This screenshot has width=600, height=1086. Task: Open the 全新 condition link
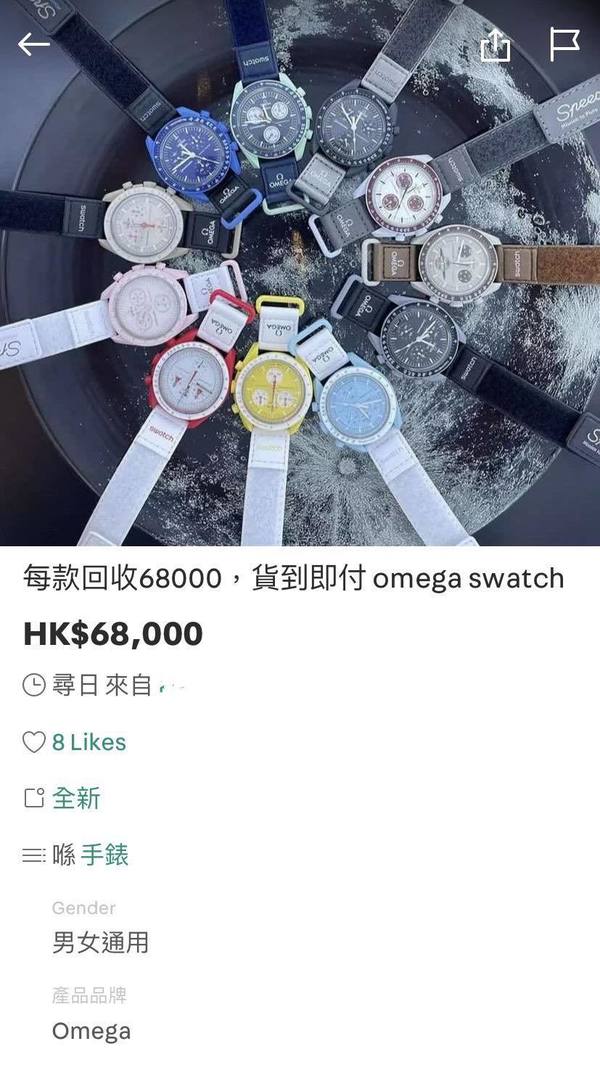(x=76, y=798)
